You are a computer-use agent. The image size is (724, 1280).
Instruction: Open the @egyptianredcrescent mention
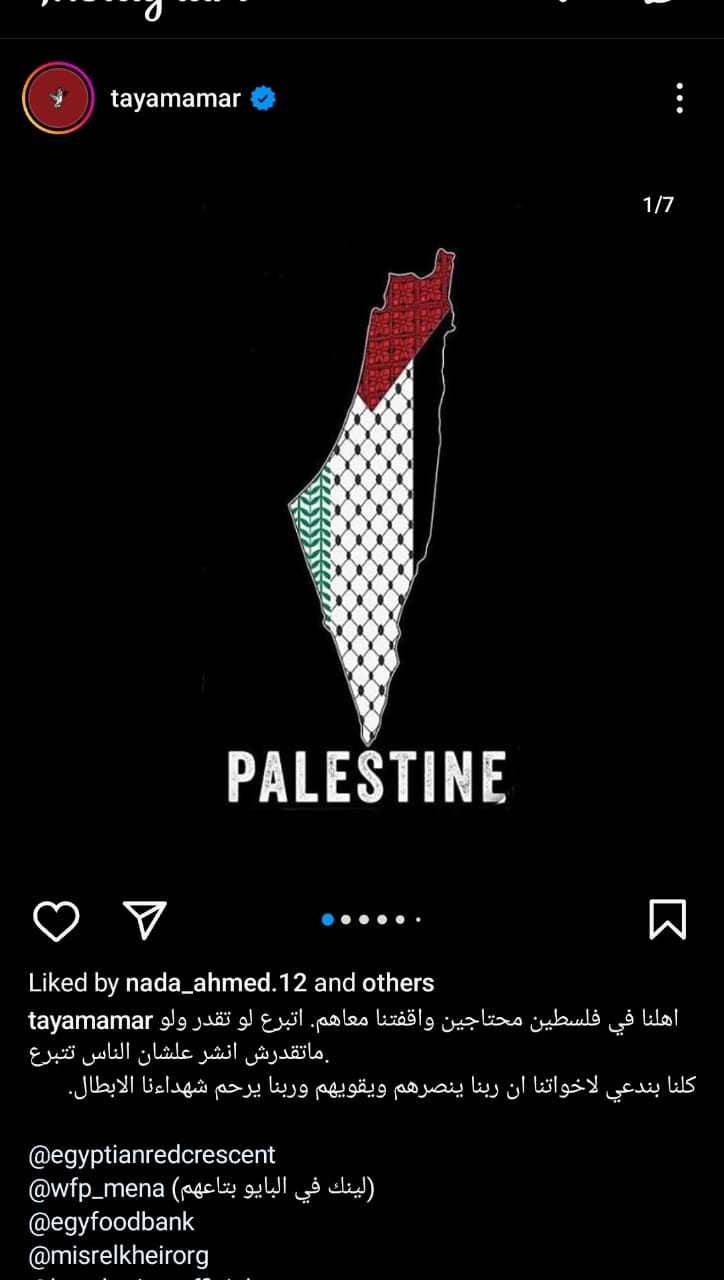pos(152,1155)
